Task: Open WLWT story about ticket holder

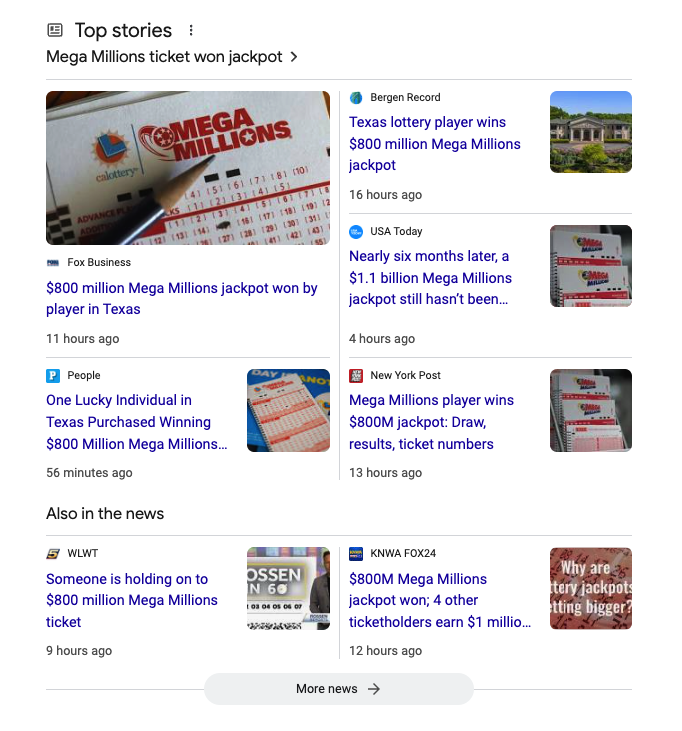Action: tap(131, 600)
